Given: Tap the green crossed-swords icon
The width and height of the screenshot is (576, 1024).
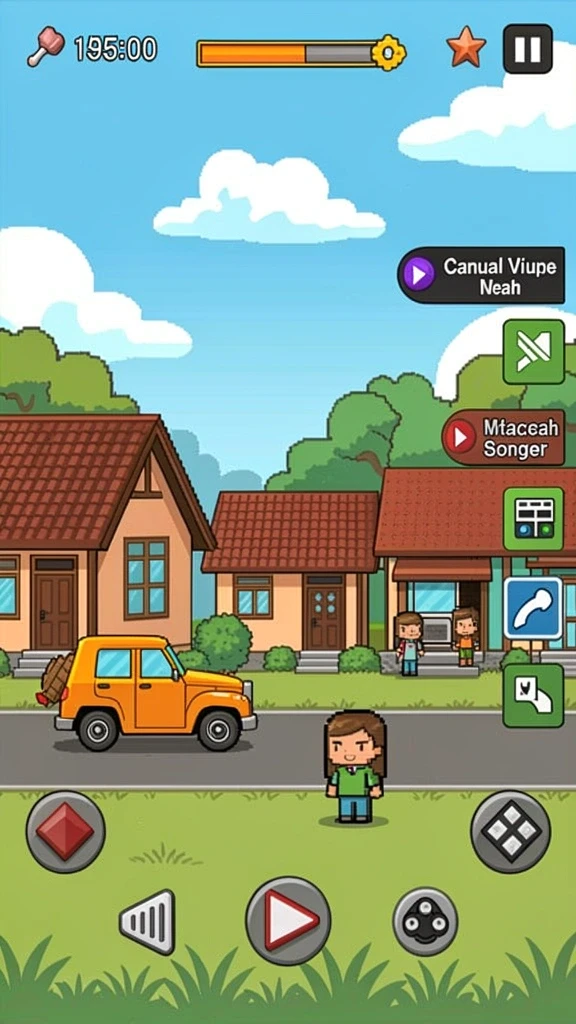Looking at the screenshot, I should [534, 351].
